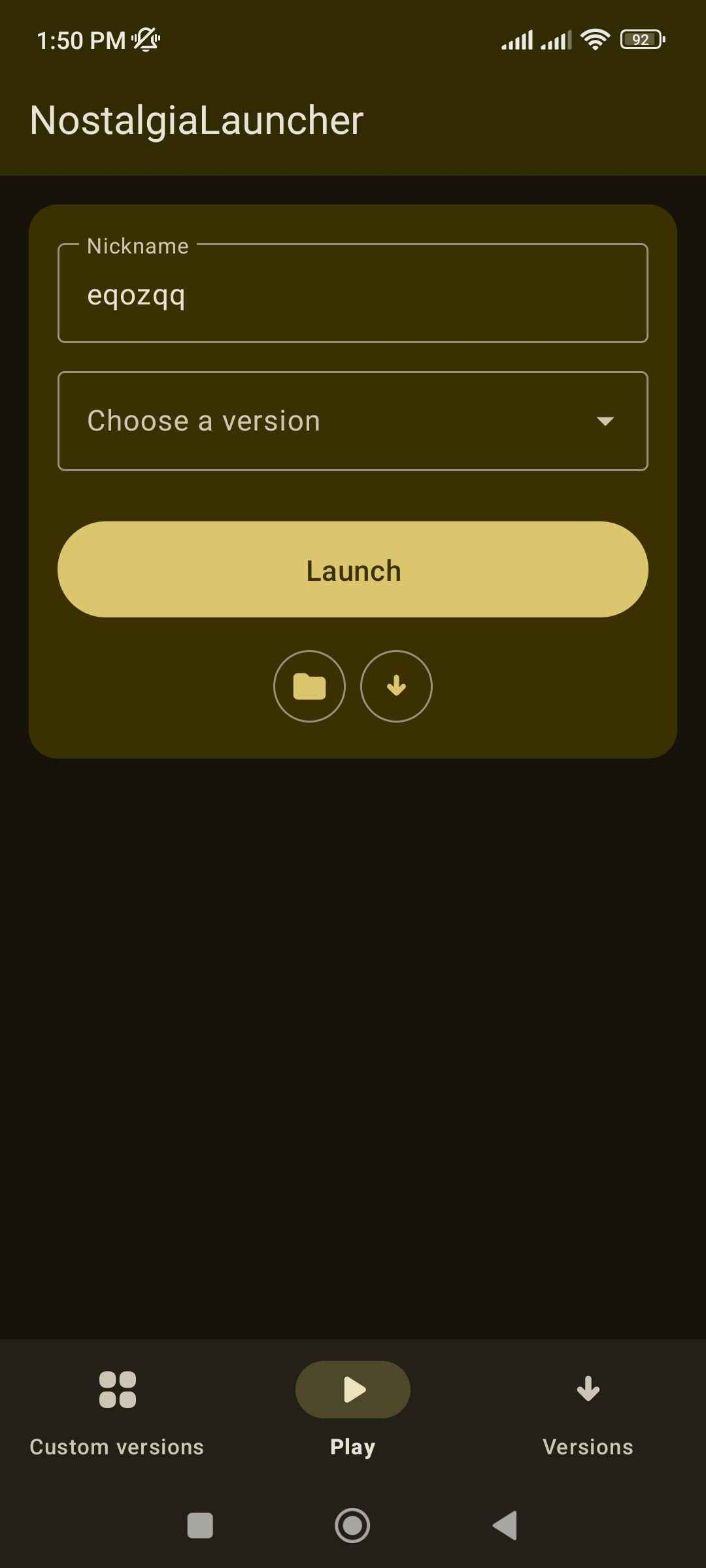This screenshot has width=706, height=1568.
Task: Expand the version selector chevron arrow
Action: pos(605,422)
